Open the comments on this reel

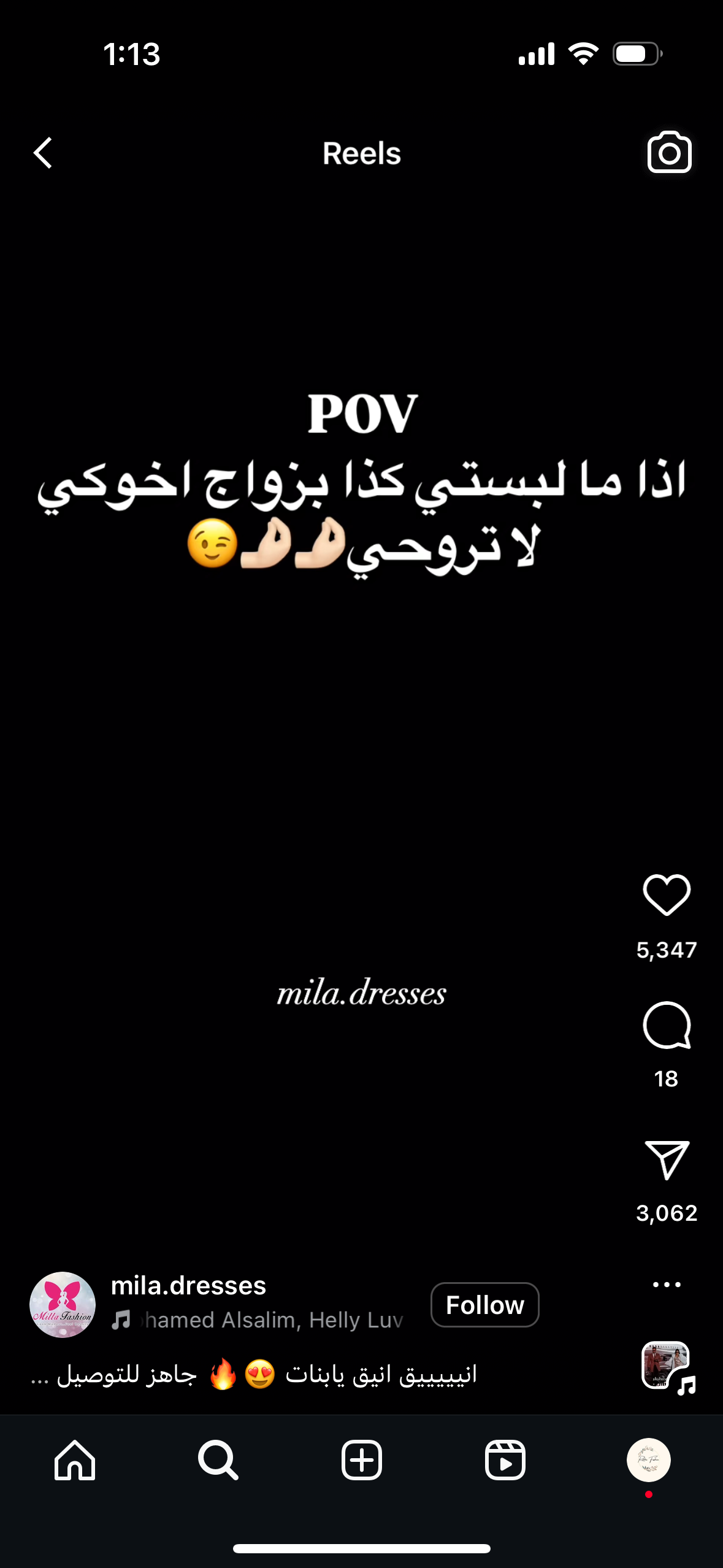click(667, 1026)
